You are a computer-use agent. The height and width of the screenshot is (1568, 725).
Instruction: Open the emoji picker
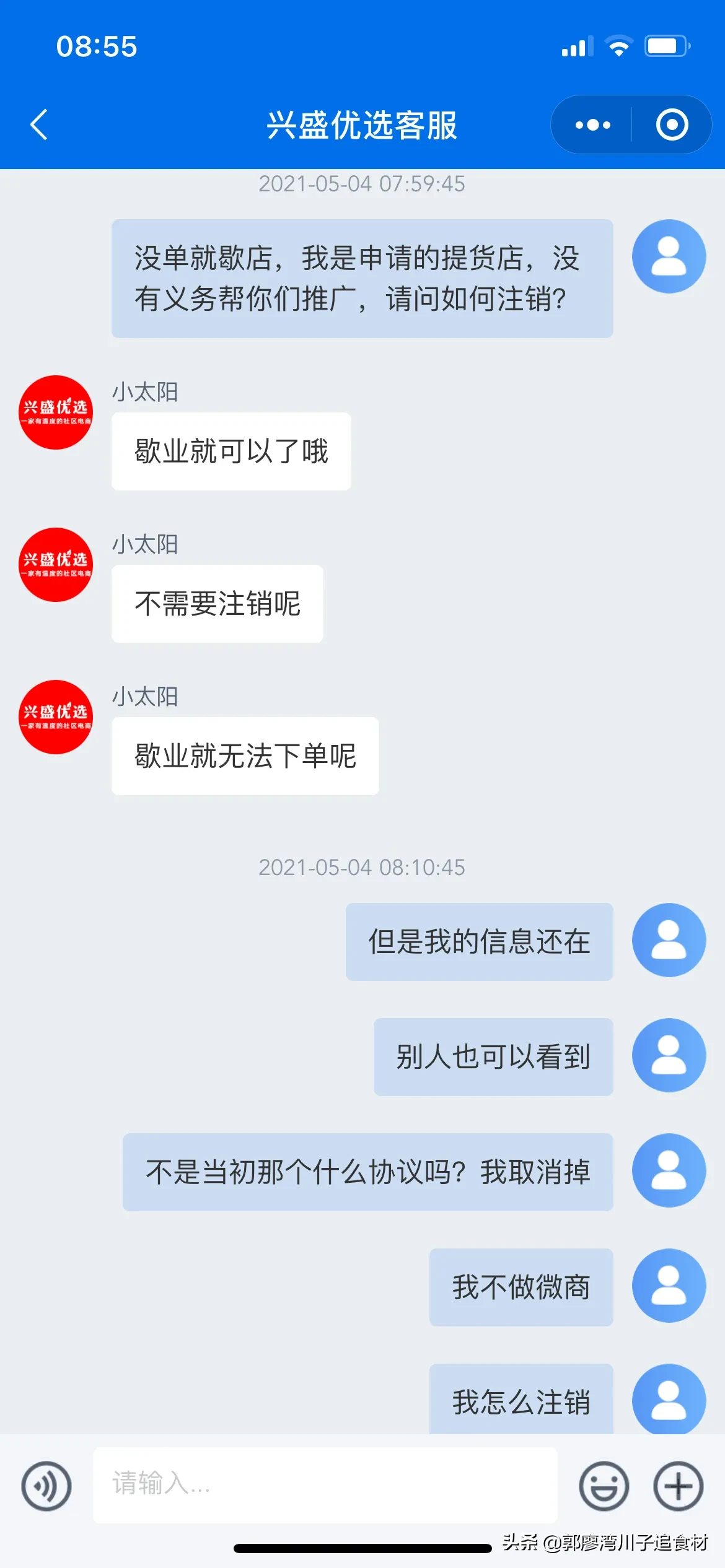tap(604, 1486)
